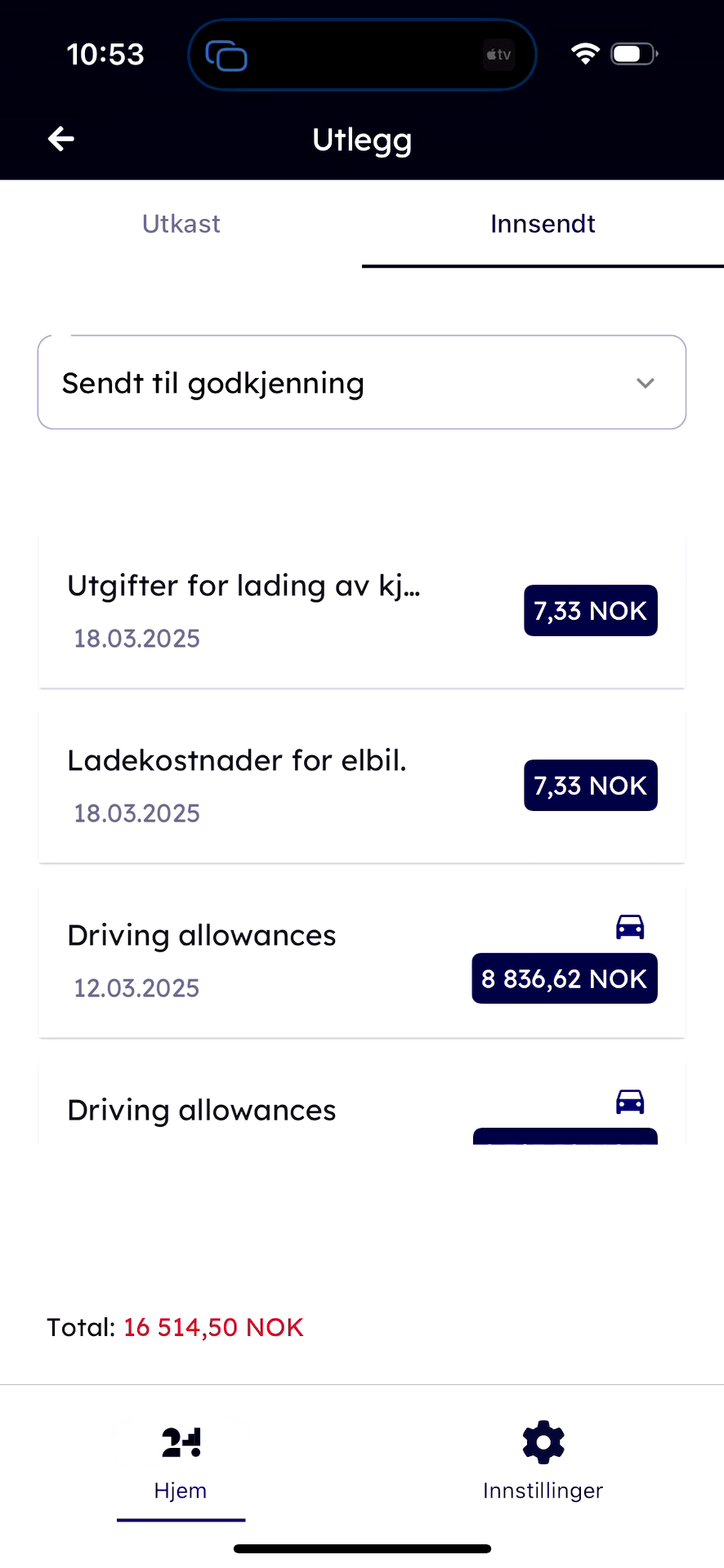Expand the Sendt til godkjenning dropdown

click(362, 383)
